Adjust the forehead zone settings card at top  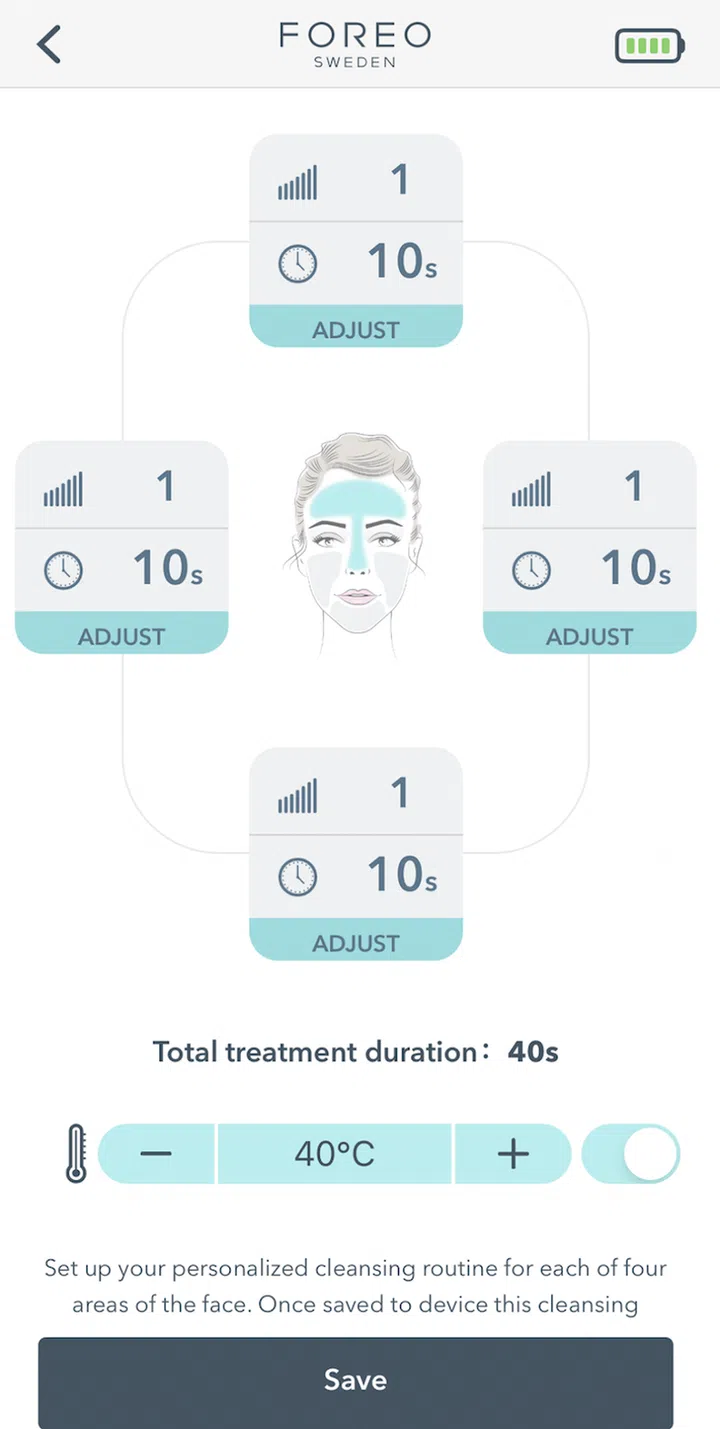pyautogui.click(x=355, y=328)
